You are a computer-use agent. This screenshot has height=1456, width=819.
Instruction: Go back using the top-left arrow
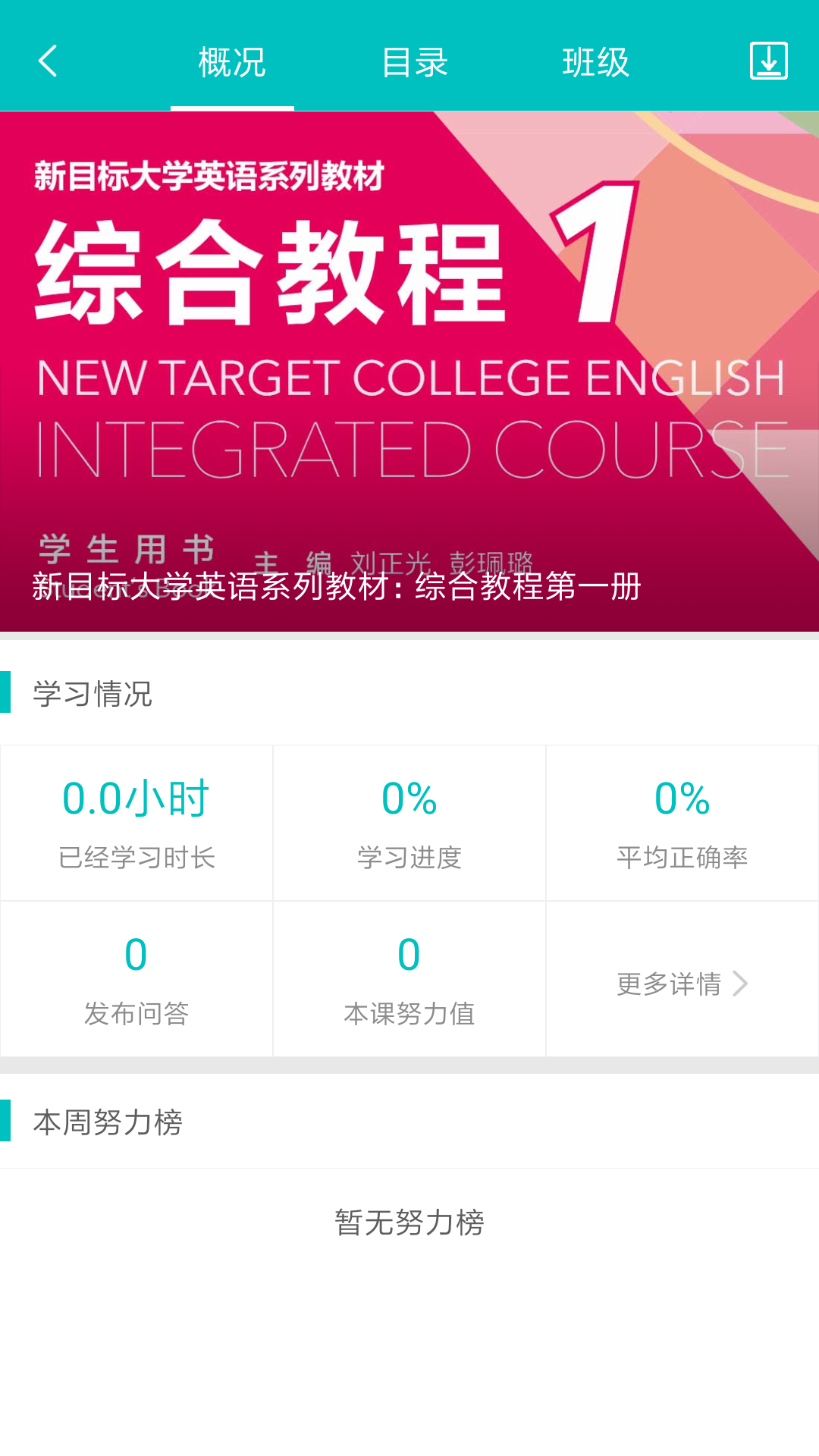click(48, 61)
